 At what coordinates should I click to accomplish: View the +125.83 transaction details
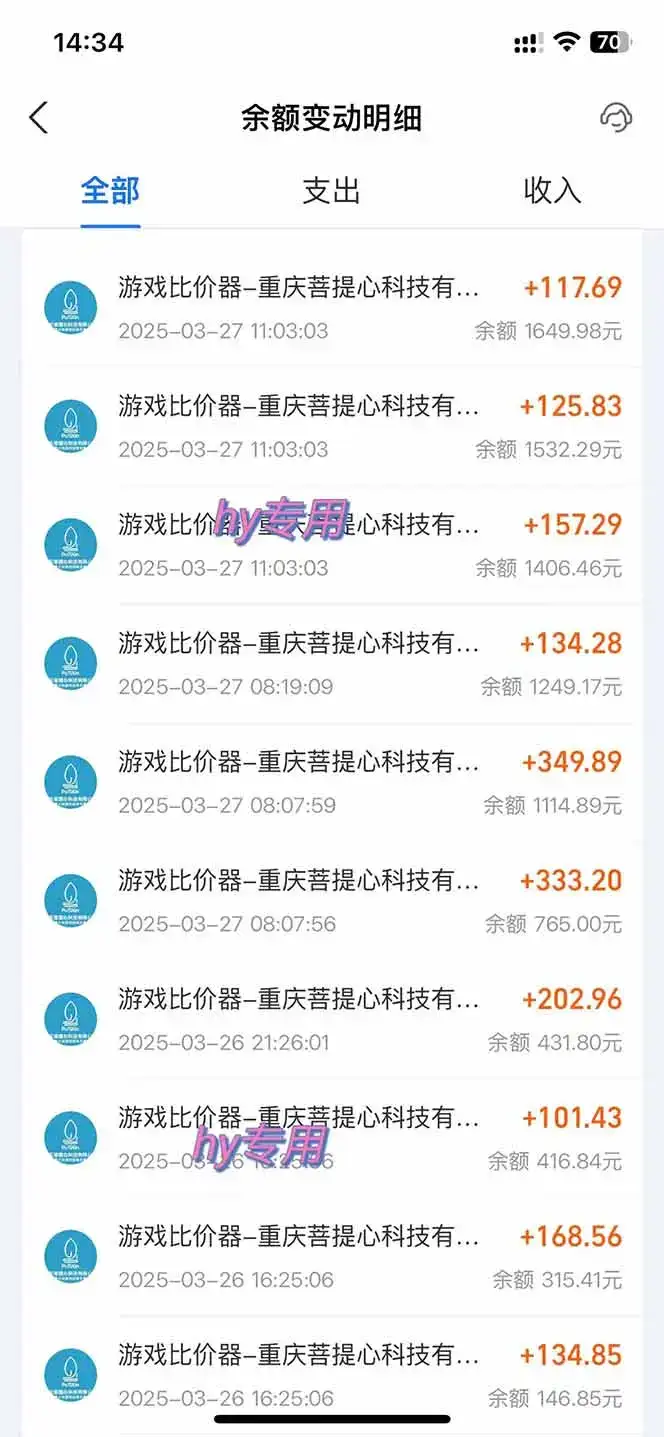point(332,426)
